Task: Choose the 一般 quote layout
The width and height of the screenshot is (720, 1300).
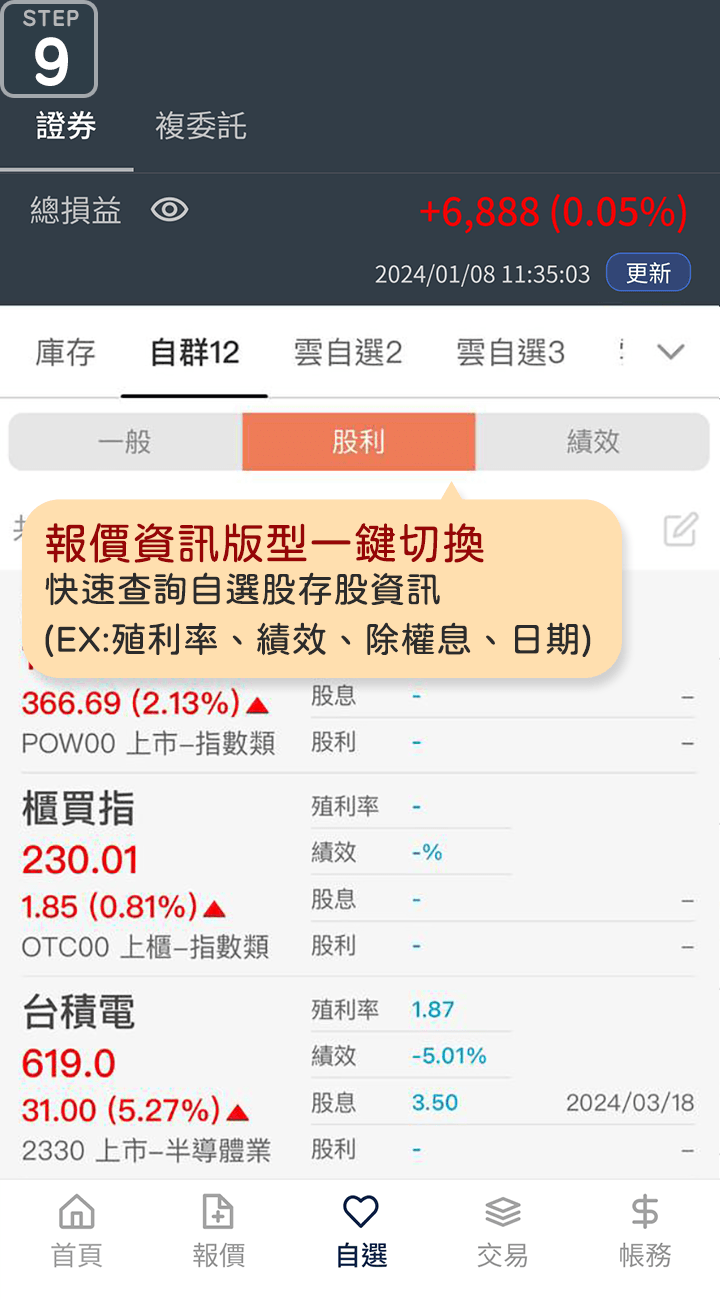Action: 125,442
